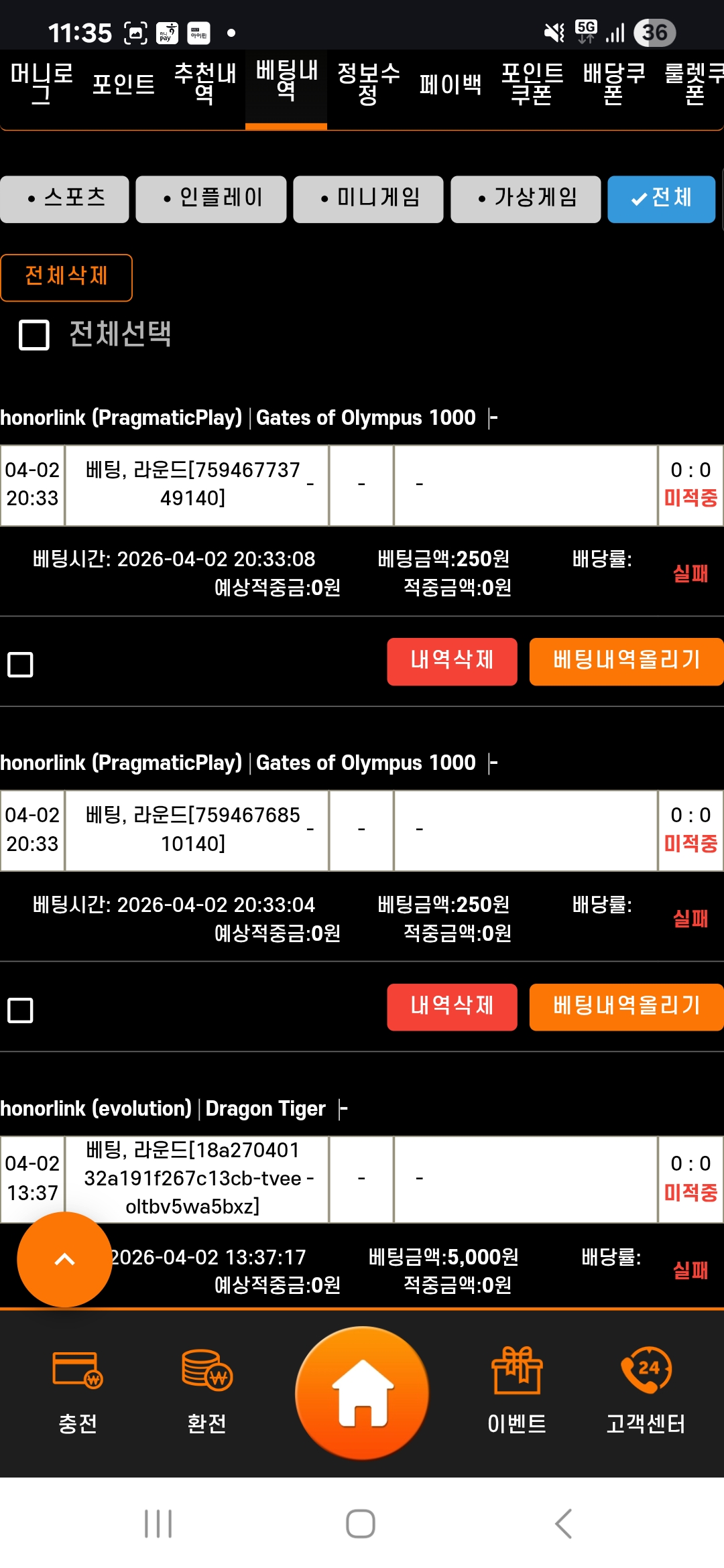Open the 포인트 tab
Screen dimensions: 724x1568
(123, 84)
